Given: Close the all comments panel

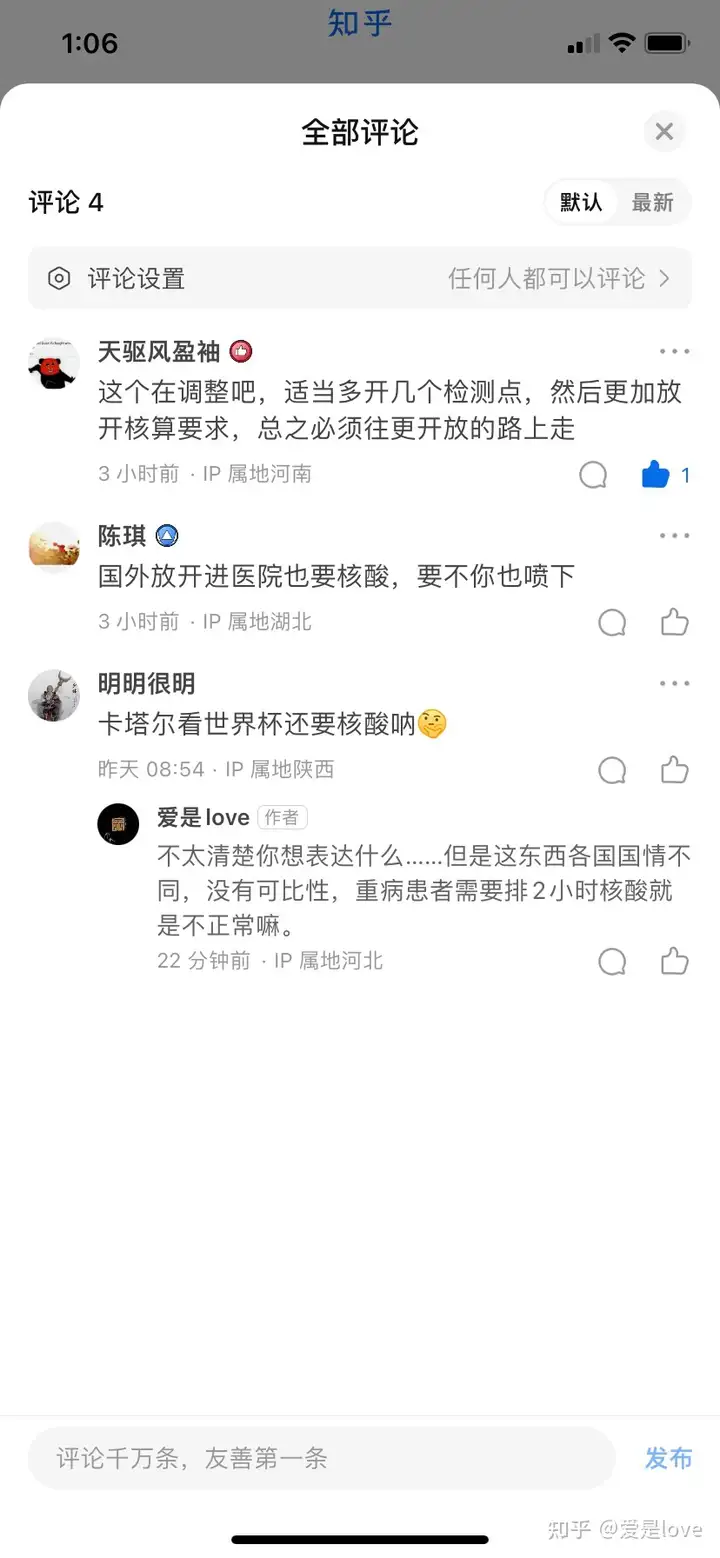Looking at the screenshot, I should (x=664, y=131).
